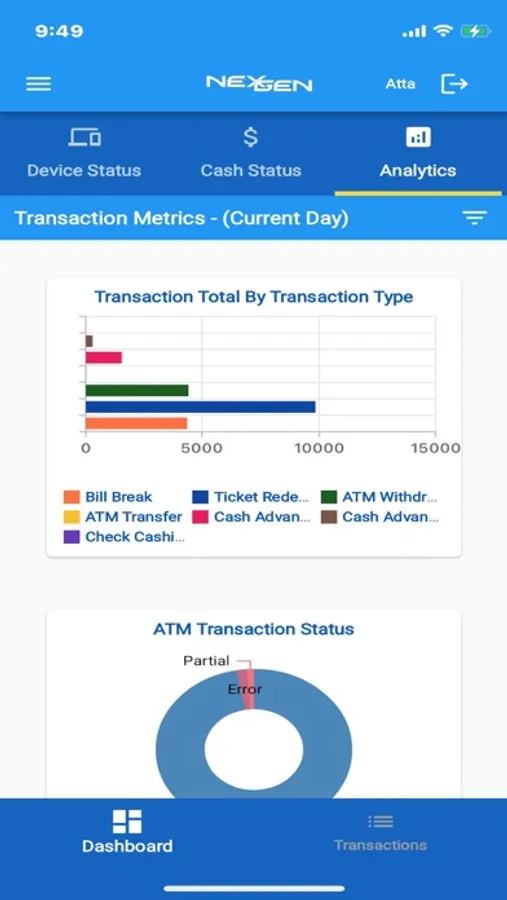Select the Analytics tab

418,153
